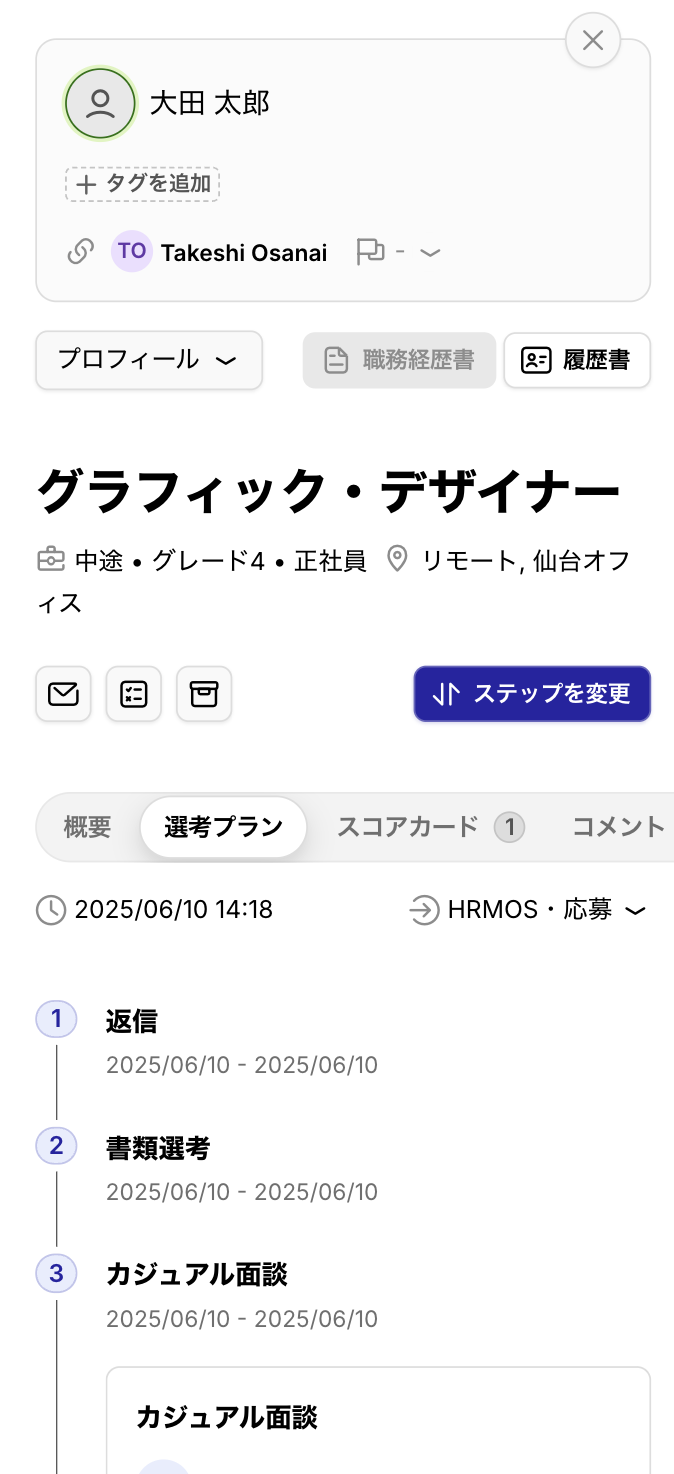Tap ステップを変更 to change step
Image resolution: width=674 pixels, height=1474 pixels.
click(532, 694)
